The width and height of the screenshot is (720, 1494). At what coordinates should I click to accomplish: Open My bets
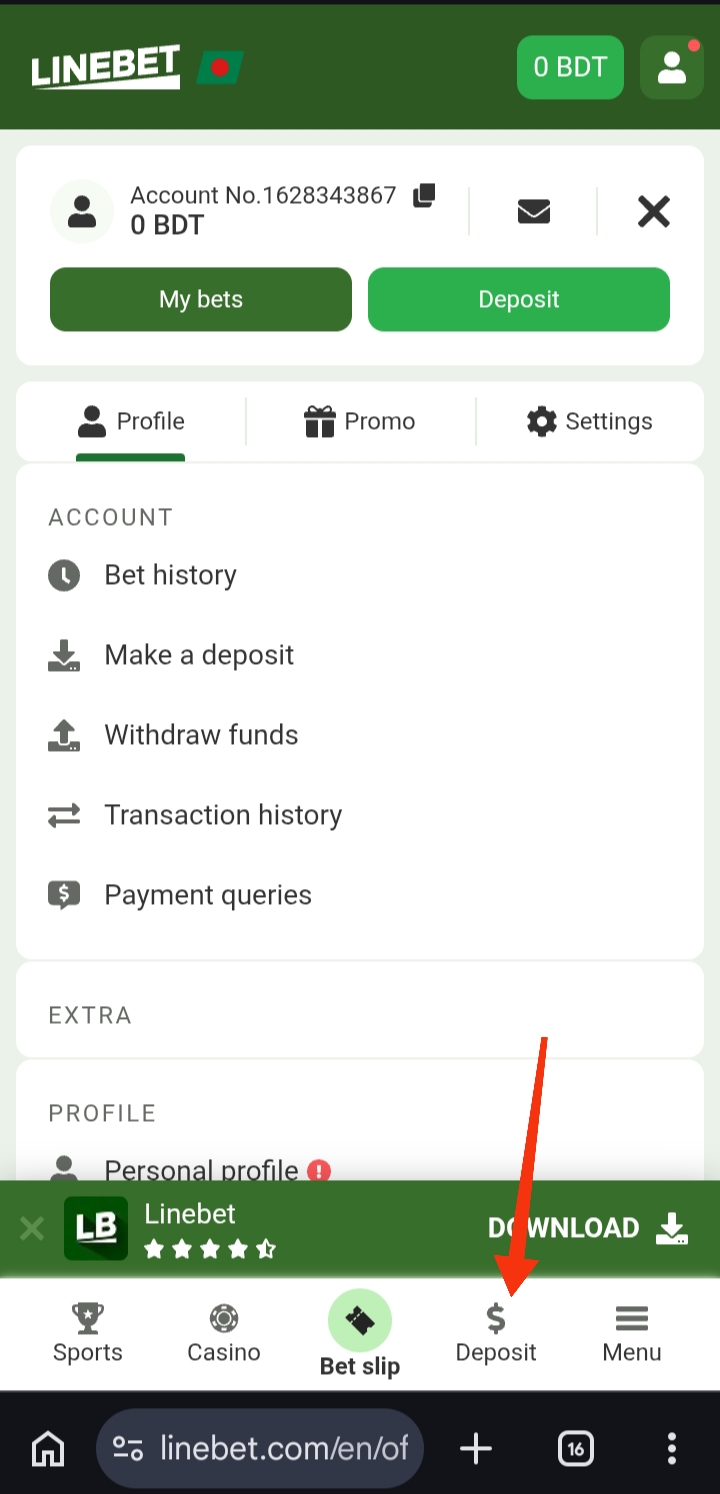(x=201, y=299)
